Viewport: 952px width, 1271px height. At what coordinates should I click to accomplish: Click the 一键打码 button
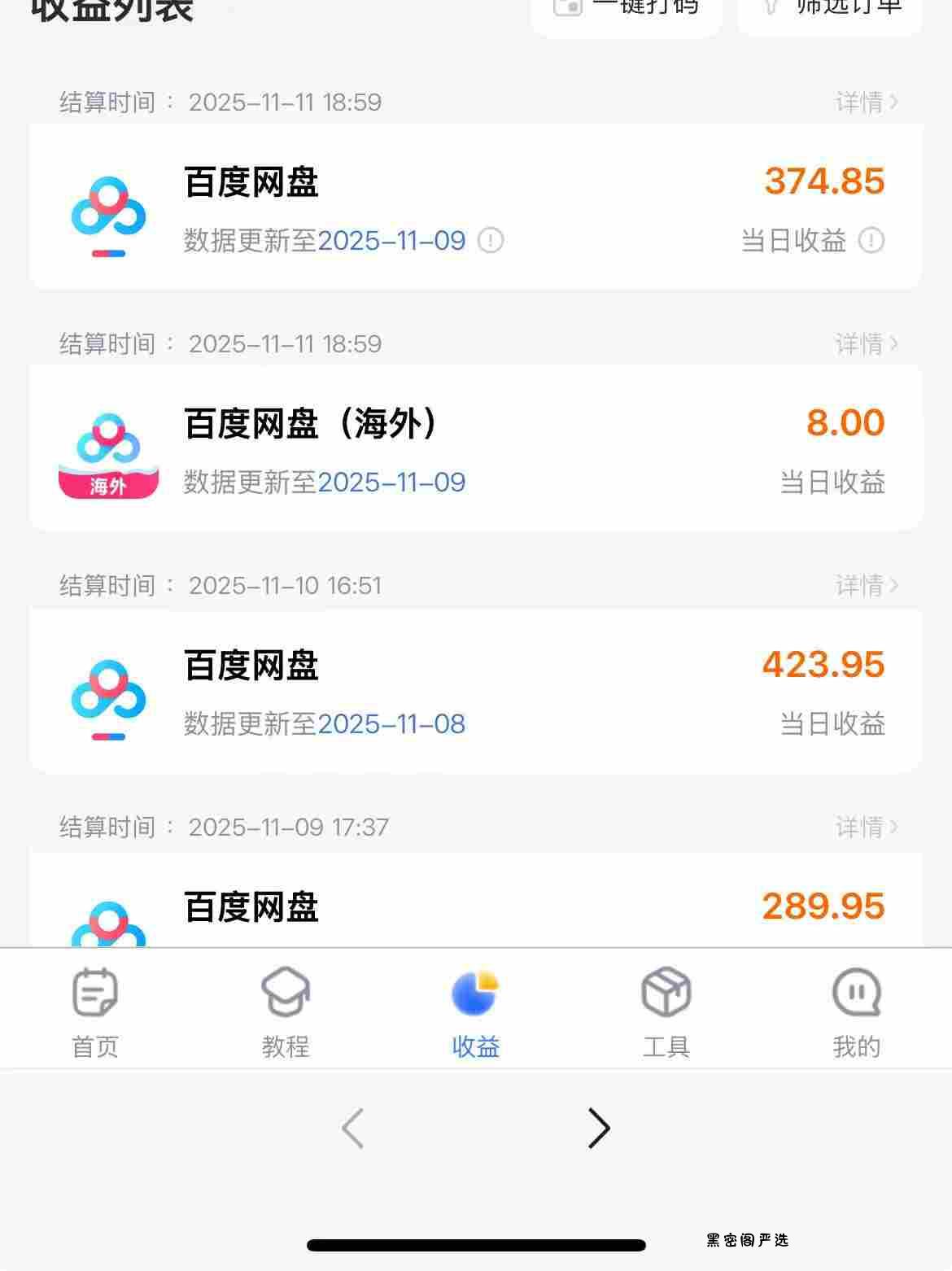(627, 7)
